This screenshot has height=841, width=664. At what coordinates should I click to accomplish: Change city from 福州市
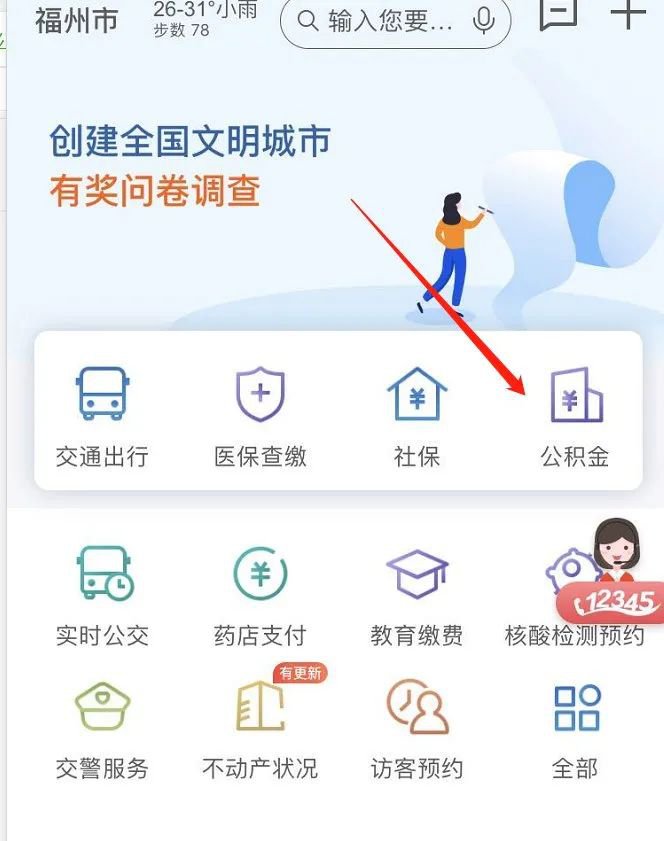click(x=78, y=20)
